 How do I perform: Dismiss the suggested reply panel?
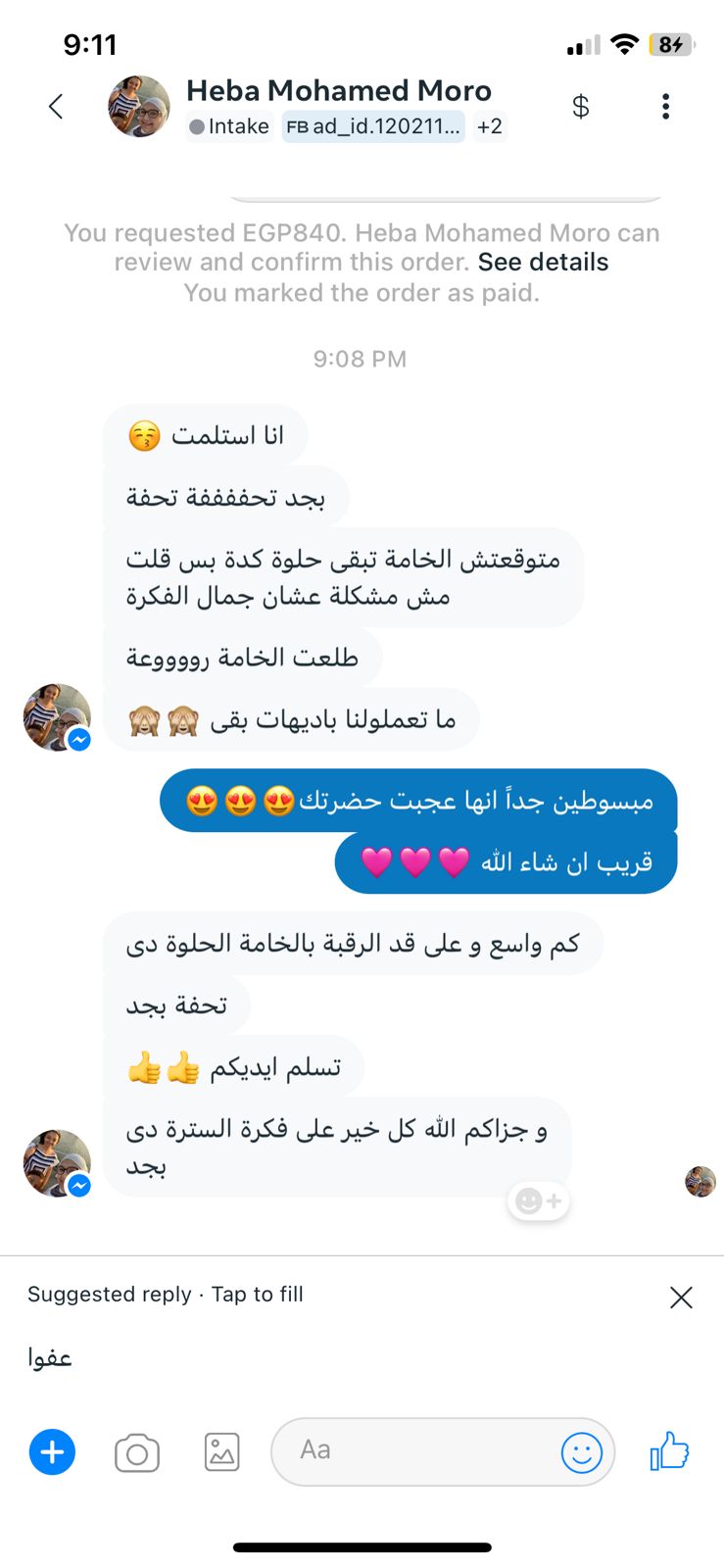[x=681, y=1298]
